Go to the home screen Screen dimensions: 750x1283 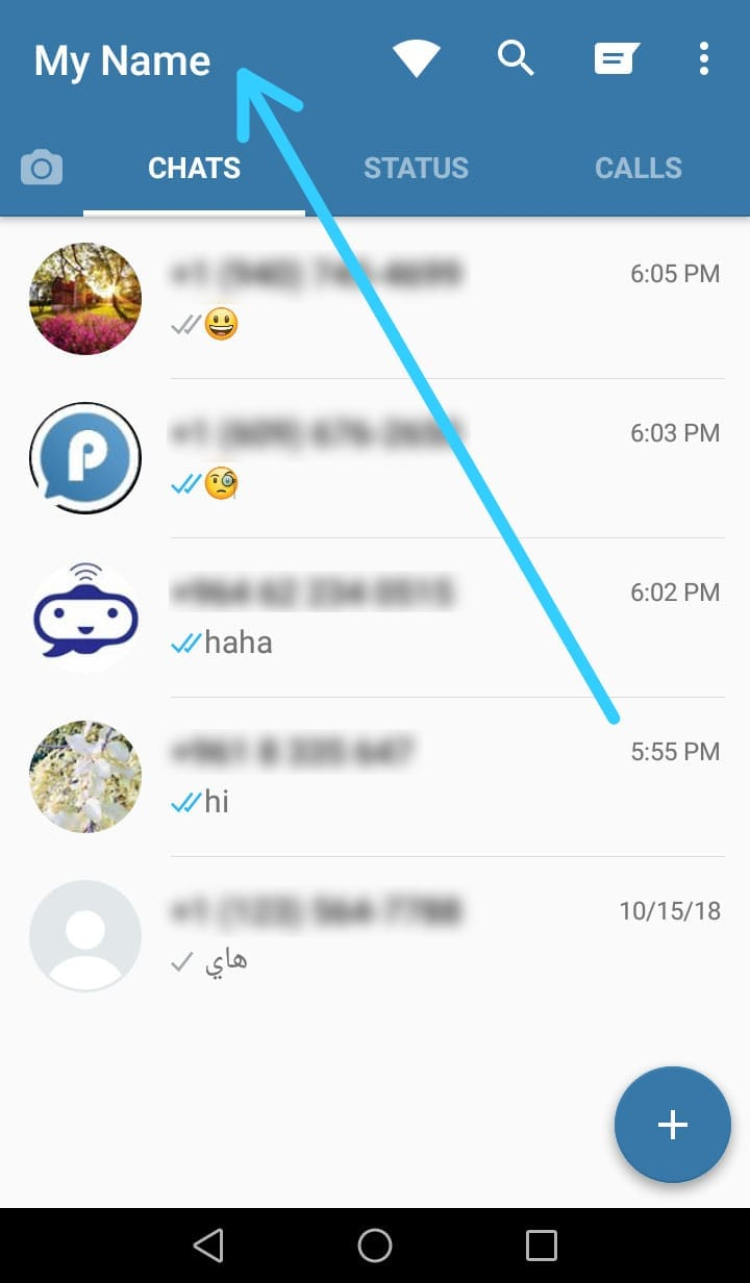(375, 1245)
